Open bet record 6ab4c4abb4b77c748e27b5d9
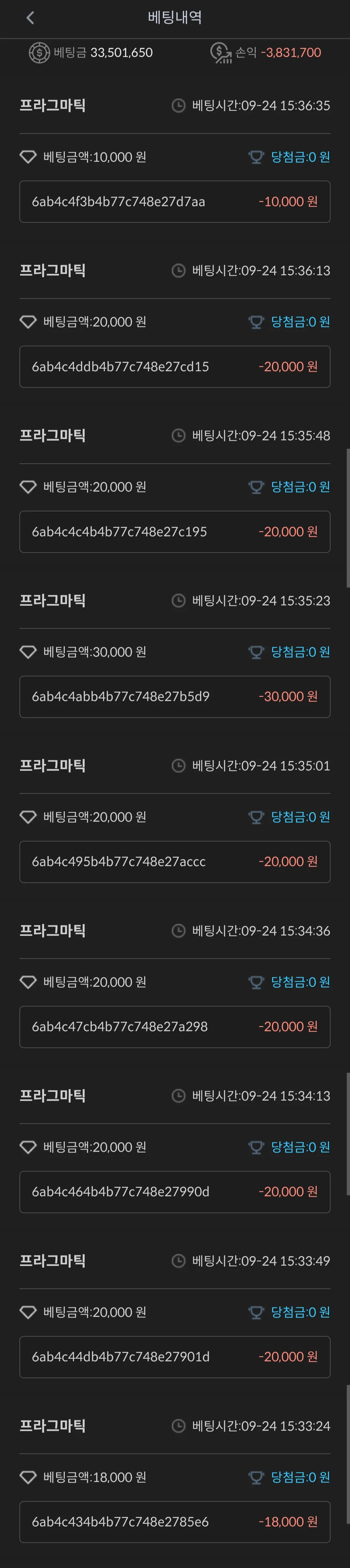Image resolution: width=350 pixels, height=1568 pixels. [x=175, y=696]
